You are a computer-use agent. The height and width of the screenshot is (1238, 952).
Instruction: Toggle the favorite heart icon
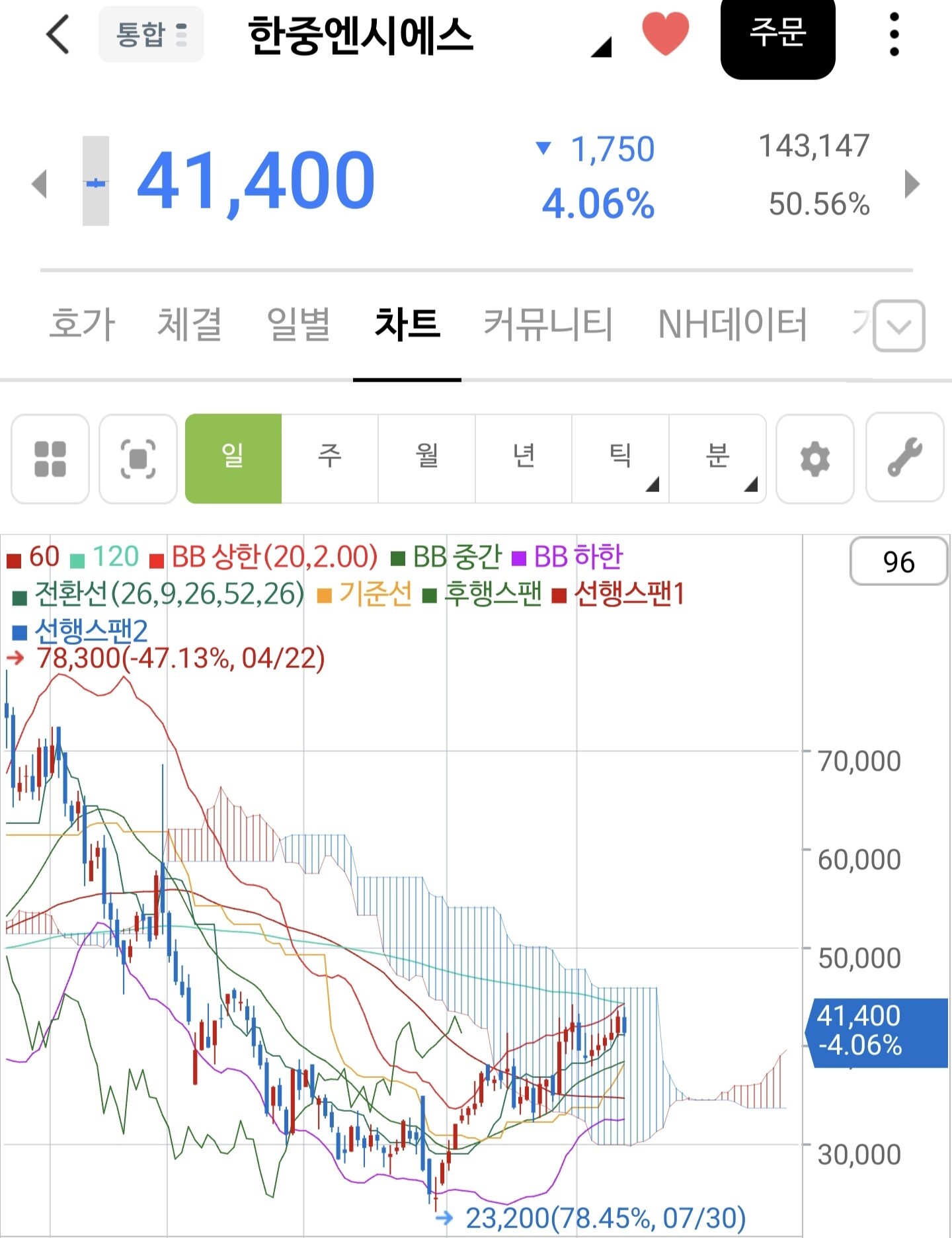666,34
